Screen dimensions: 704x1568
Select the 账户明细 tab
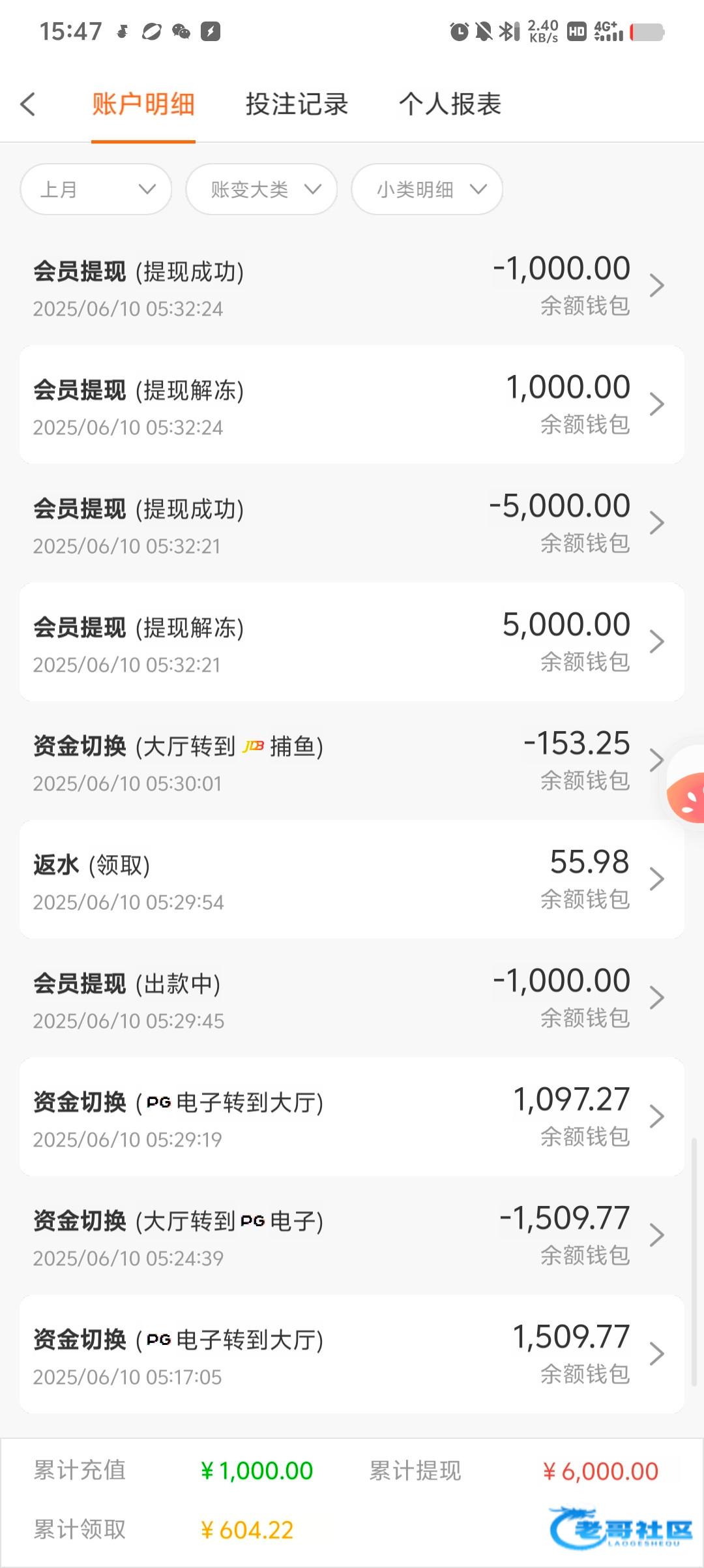coord(143,104)
